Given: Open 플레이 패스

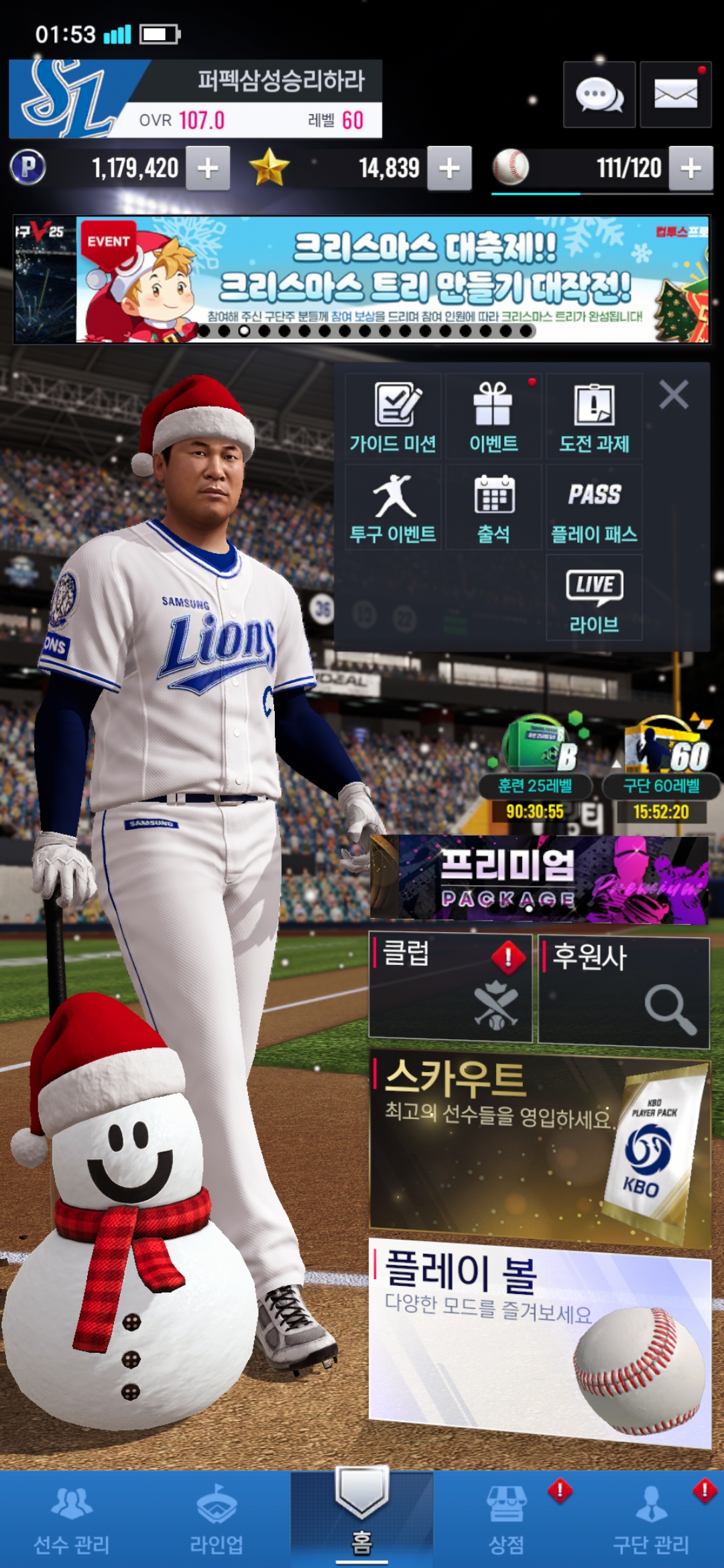Looking at the screenshot, I should tap(594, 508).
